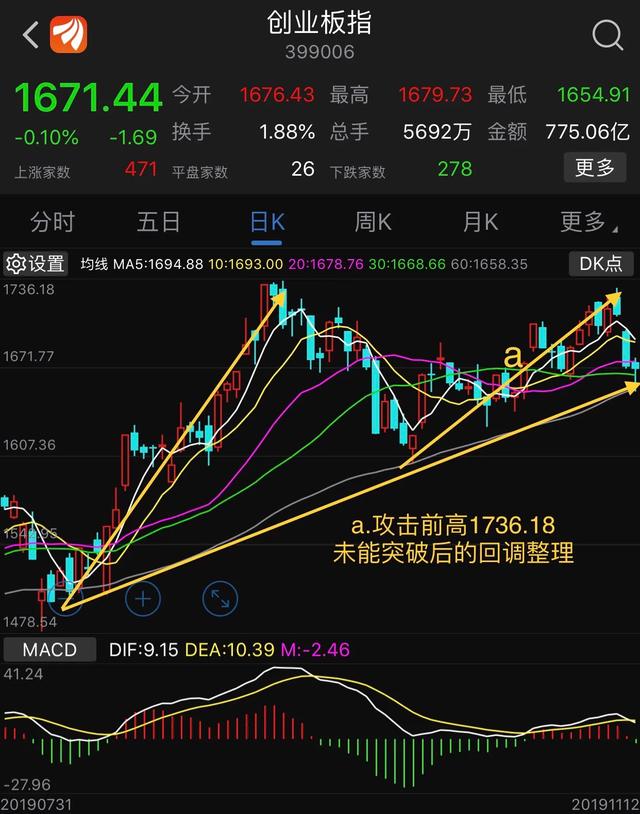Zoom in the chart with the plus icon
This screenshot has height=814, width=640.
point(143,599)
